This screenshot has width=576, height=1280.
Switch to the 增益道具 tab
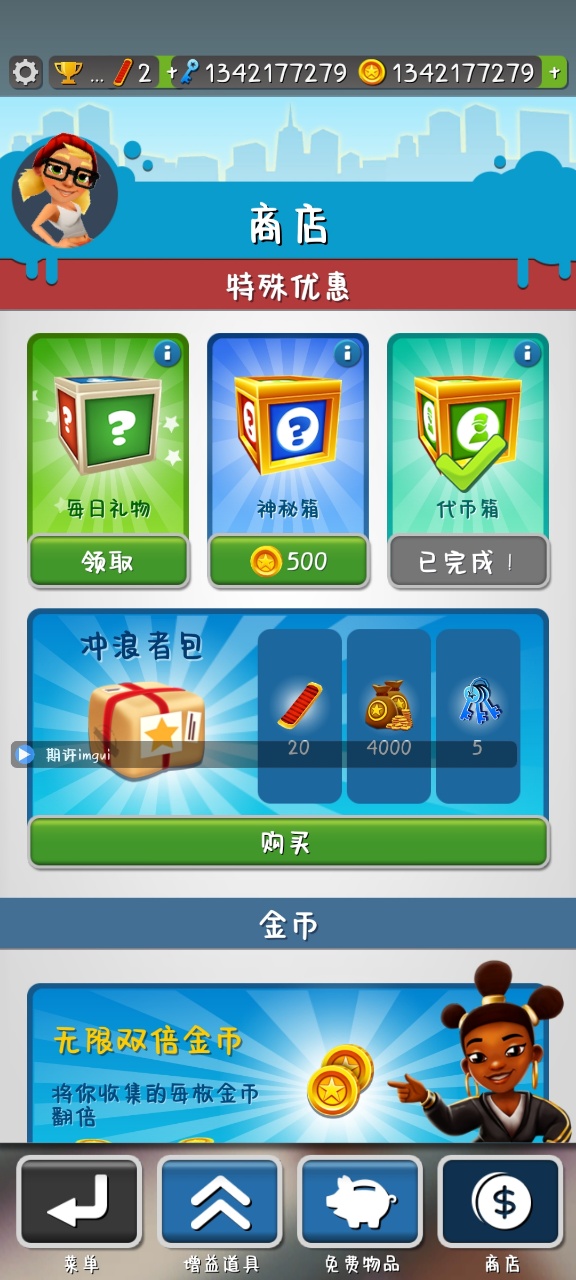tap(220, 1202)
